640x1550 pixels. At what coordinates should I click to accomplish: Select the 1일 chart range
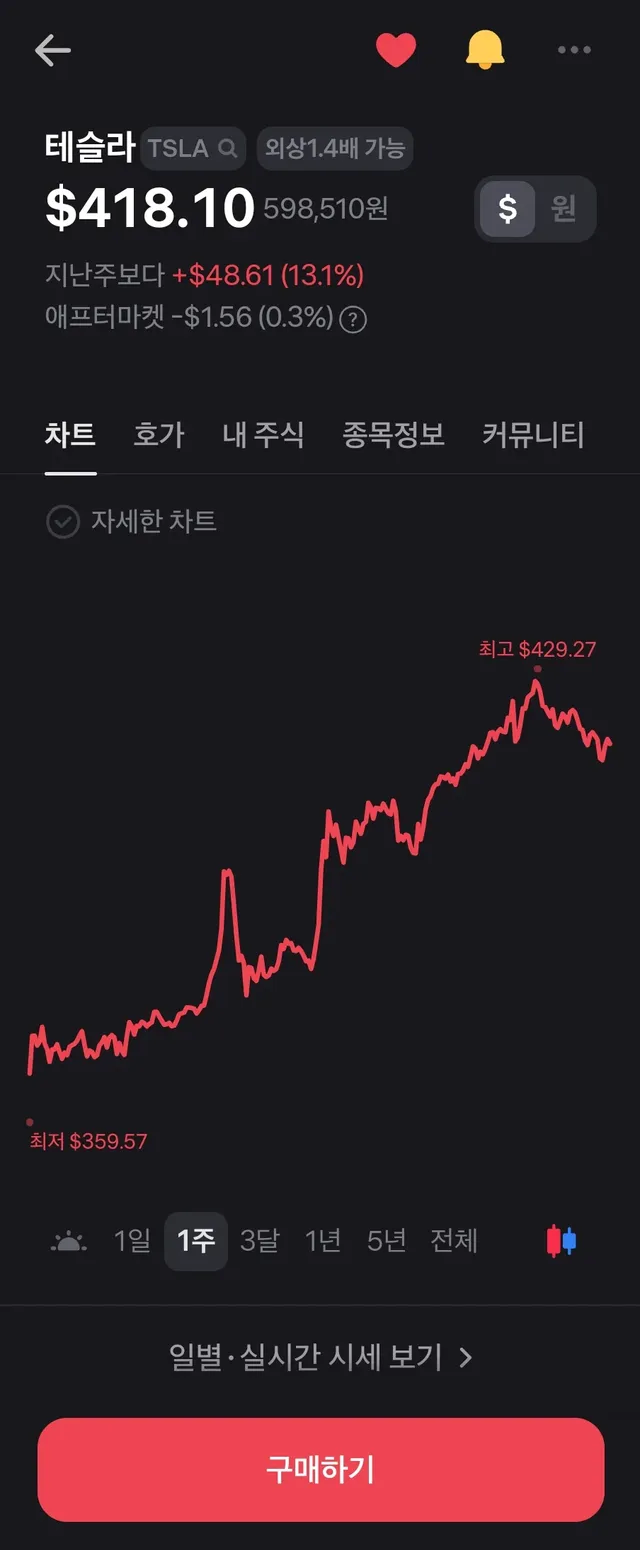click(x=132, y=1242)
